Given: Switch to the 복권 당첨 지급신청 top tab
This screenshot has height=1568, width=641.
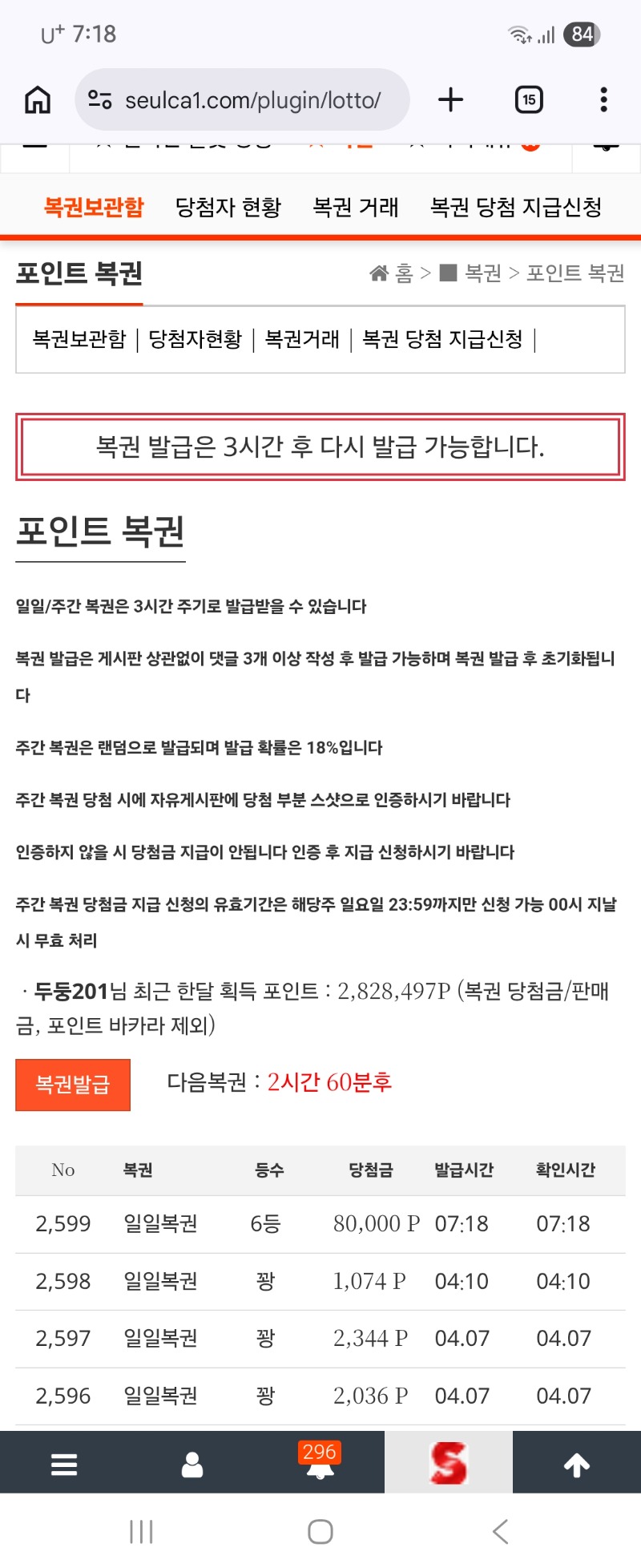Looking at the screenshot, I should [x=516, y=208].
